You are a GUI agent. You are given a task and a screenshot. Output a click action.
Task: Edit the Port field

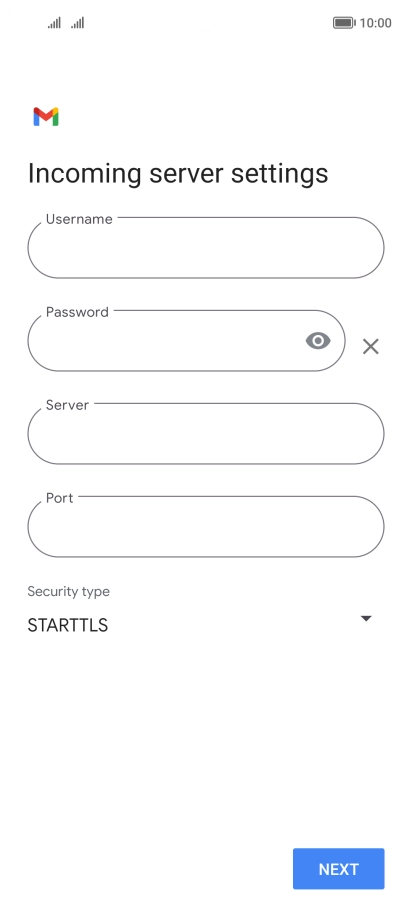[x=205, y=526]
